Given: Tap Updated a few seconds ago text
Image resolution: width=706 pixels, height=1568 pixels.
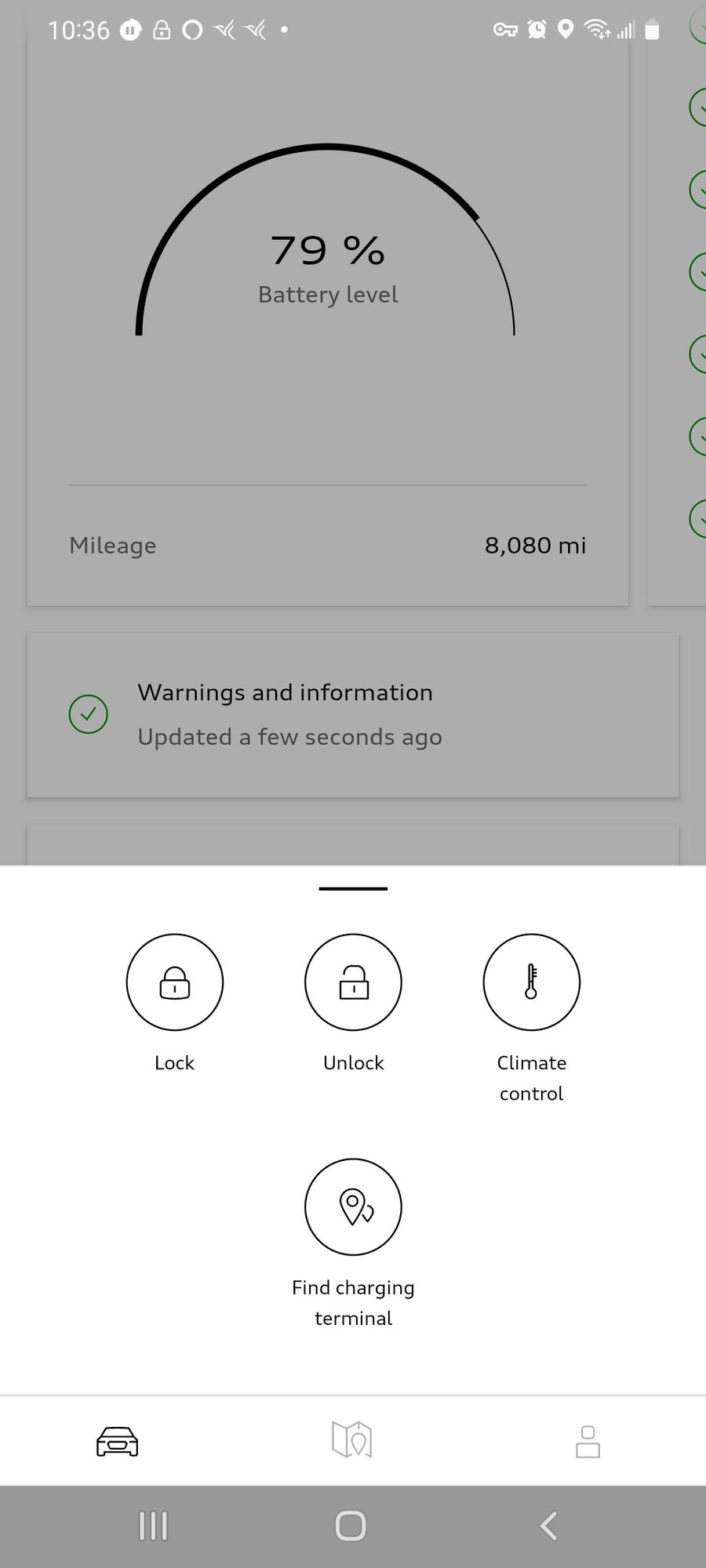Looking at the screenshot, I should point(290,737).
